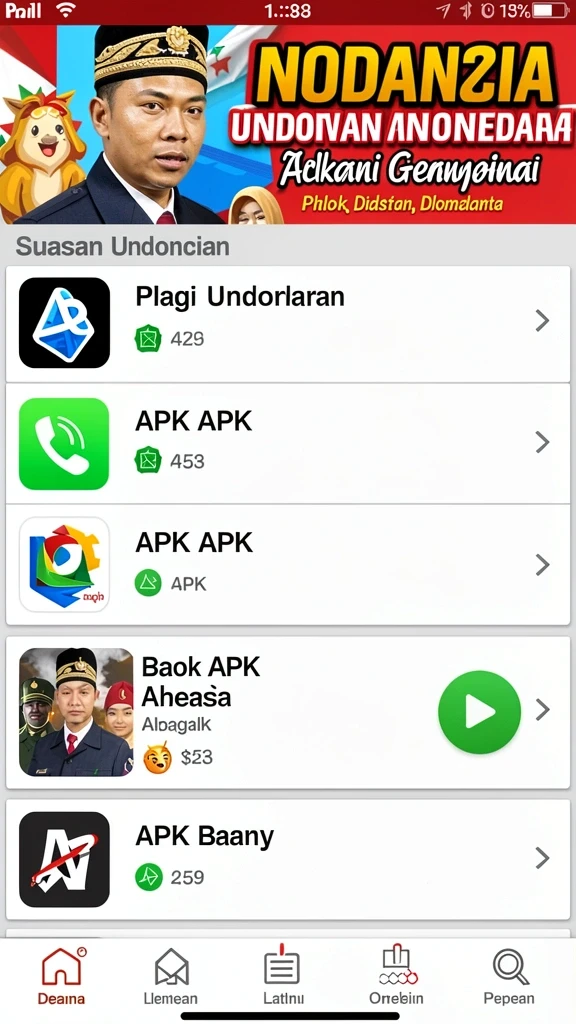
Task: Switch to the Latinu tab
Action: coord(283,975)
